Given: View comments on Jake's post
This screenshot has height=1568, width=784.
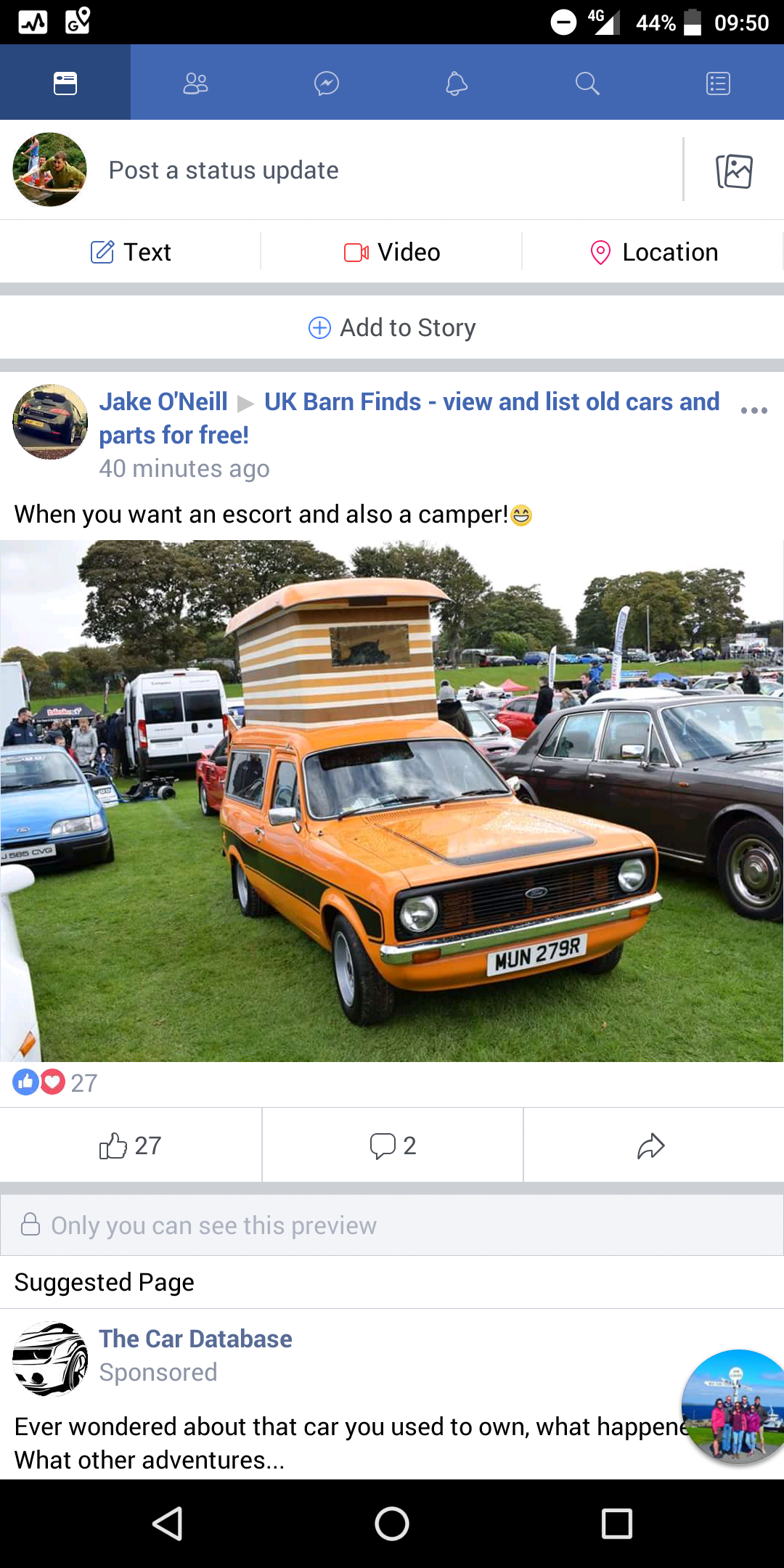Looking at the screenshot, I should pyautogui.click(x=392, y=1146).
